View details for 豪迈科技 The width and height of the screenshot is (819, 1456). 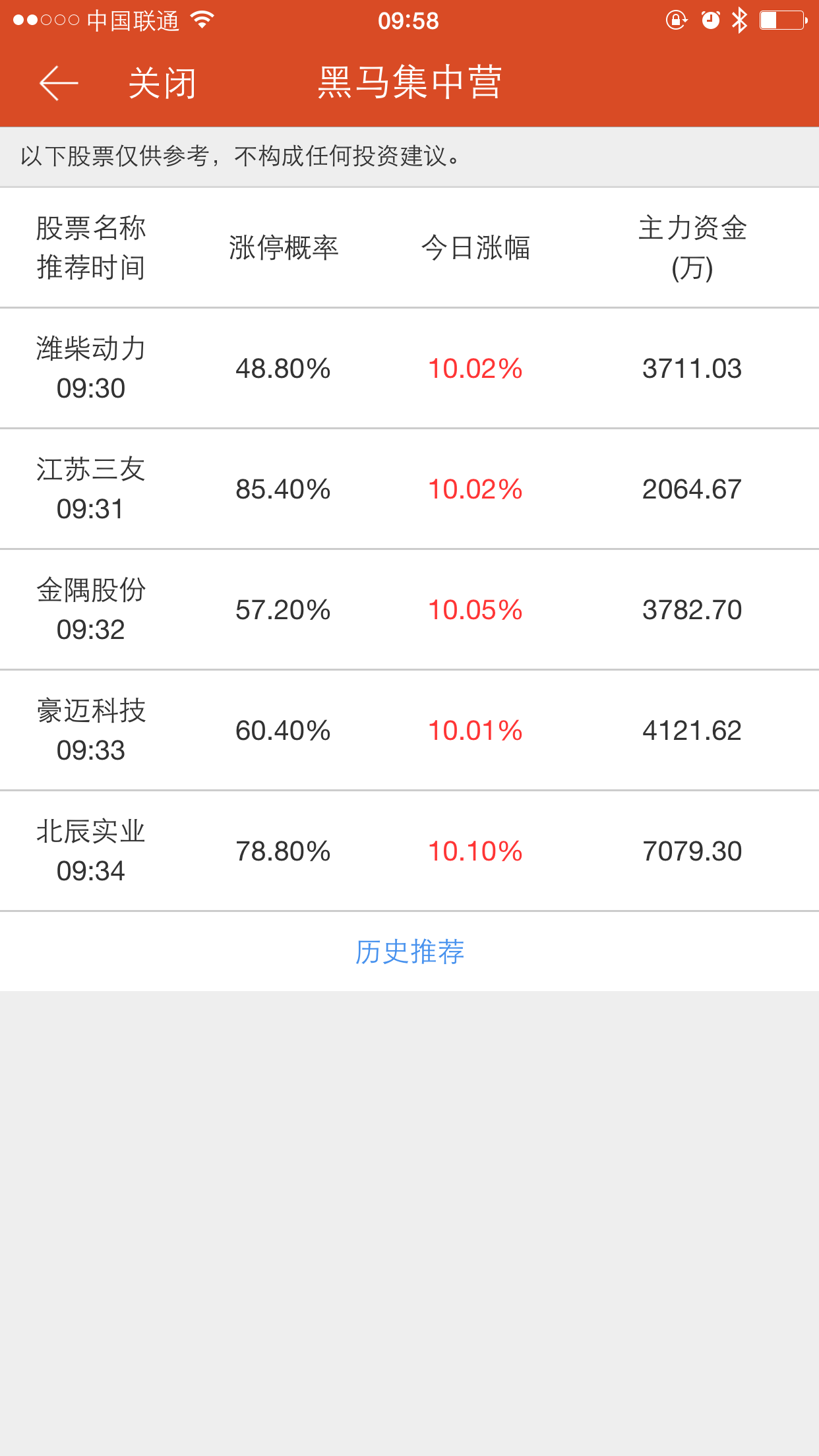tap(409, 730)
